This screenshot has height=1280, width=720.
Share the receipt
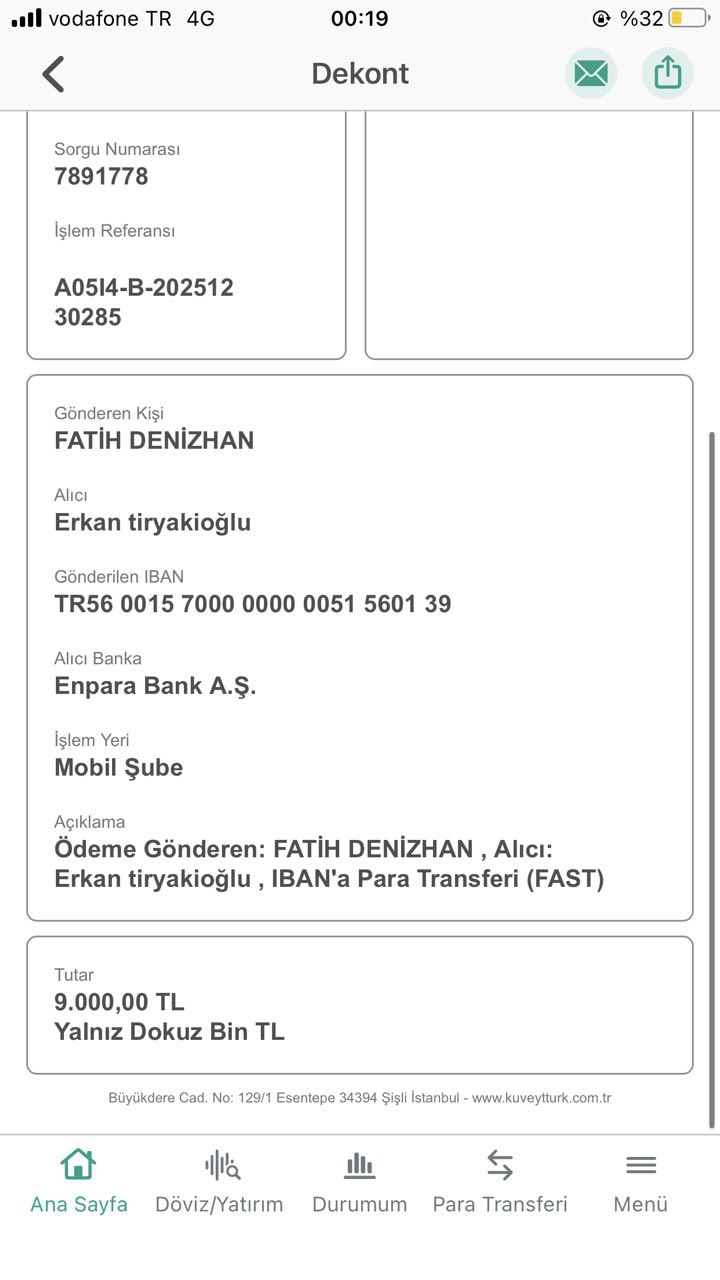[667, 73]
